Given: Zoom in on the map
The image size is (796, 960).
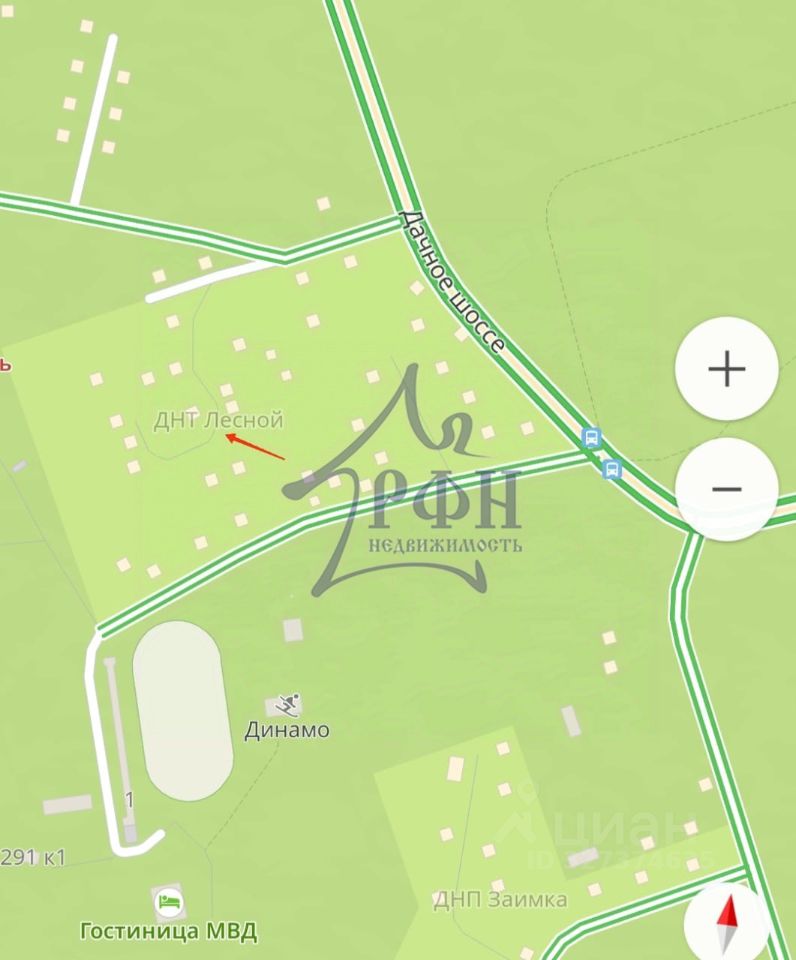Looking at the screenshot, I should click(726, 369).
